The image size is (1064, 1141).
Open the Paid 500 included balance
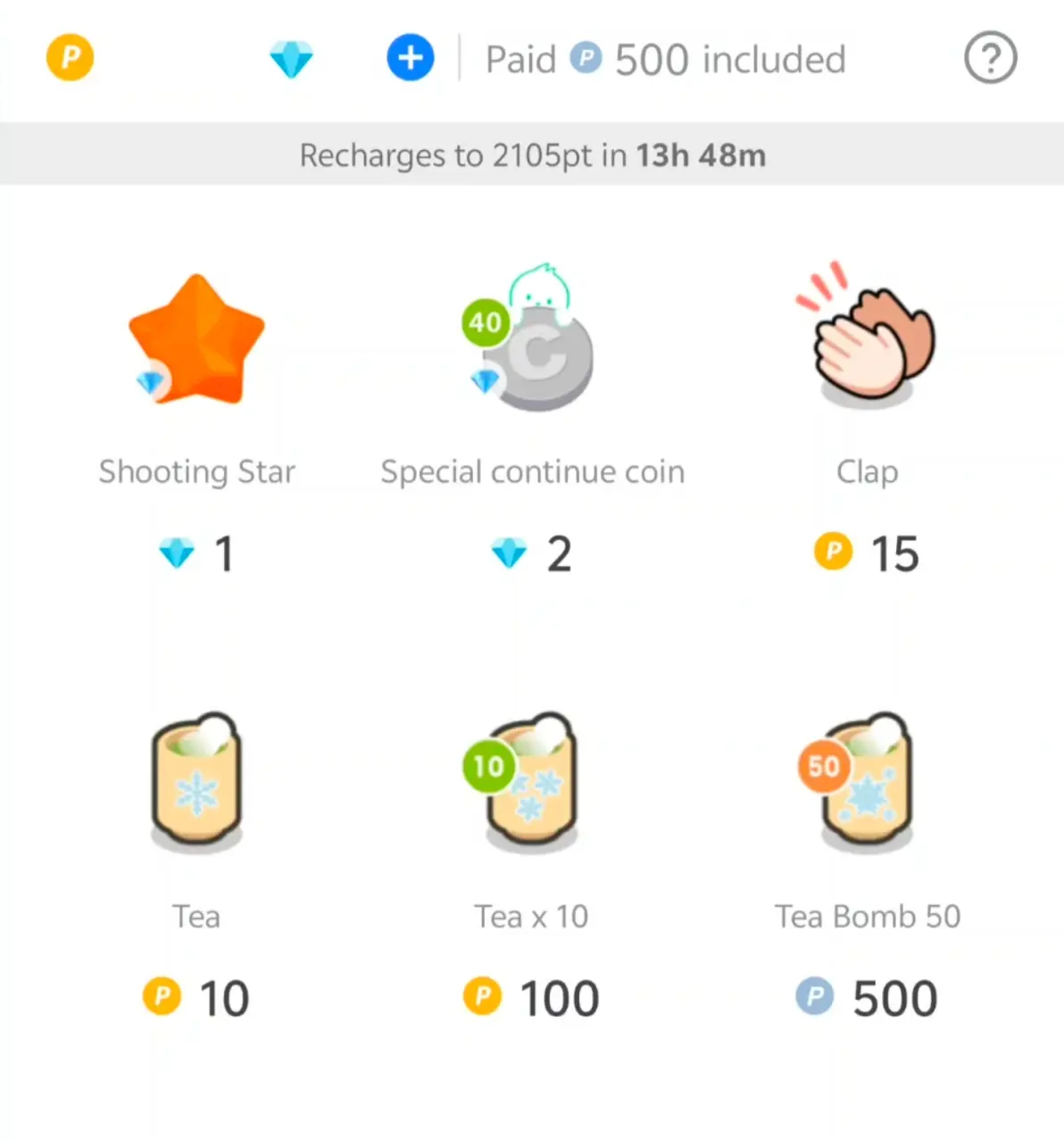[x=666, y=59]
